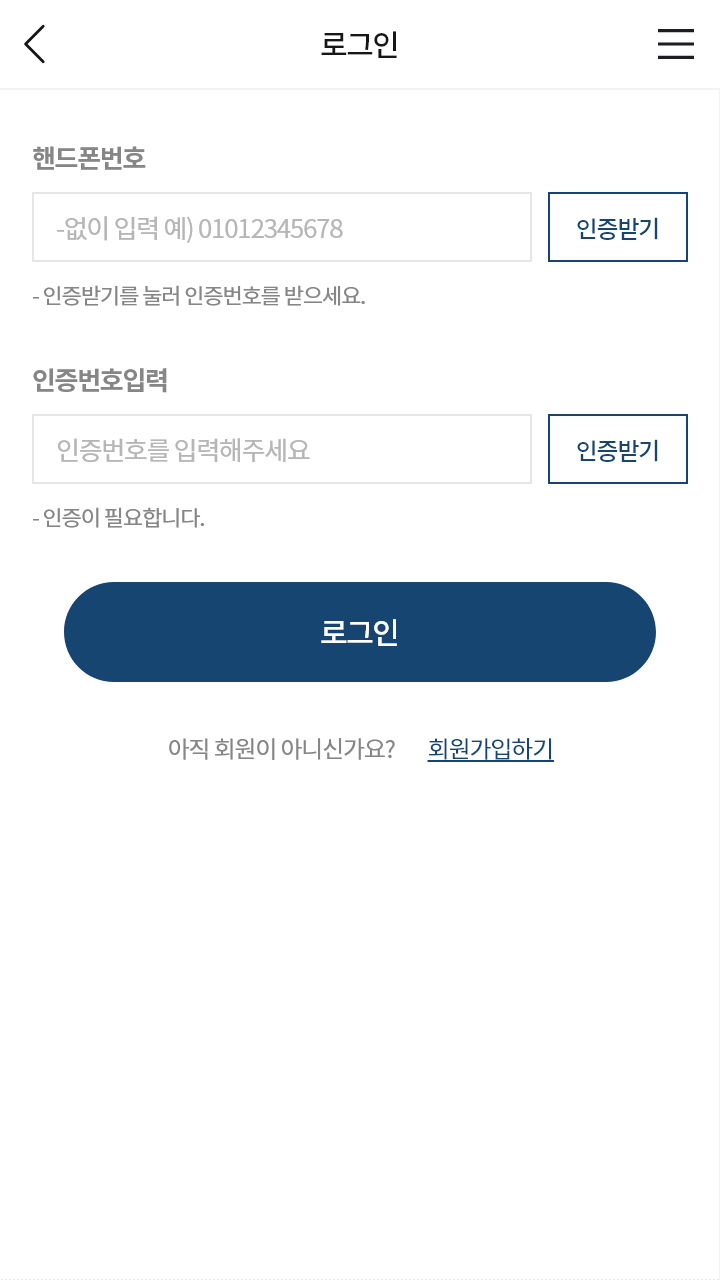This screenshot has width=720, height=1280.
Task: Open the 회원가입하기 link
Action: (490, 748)
